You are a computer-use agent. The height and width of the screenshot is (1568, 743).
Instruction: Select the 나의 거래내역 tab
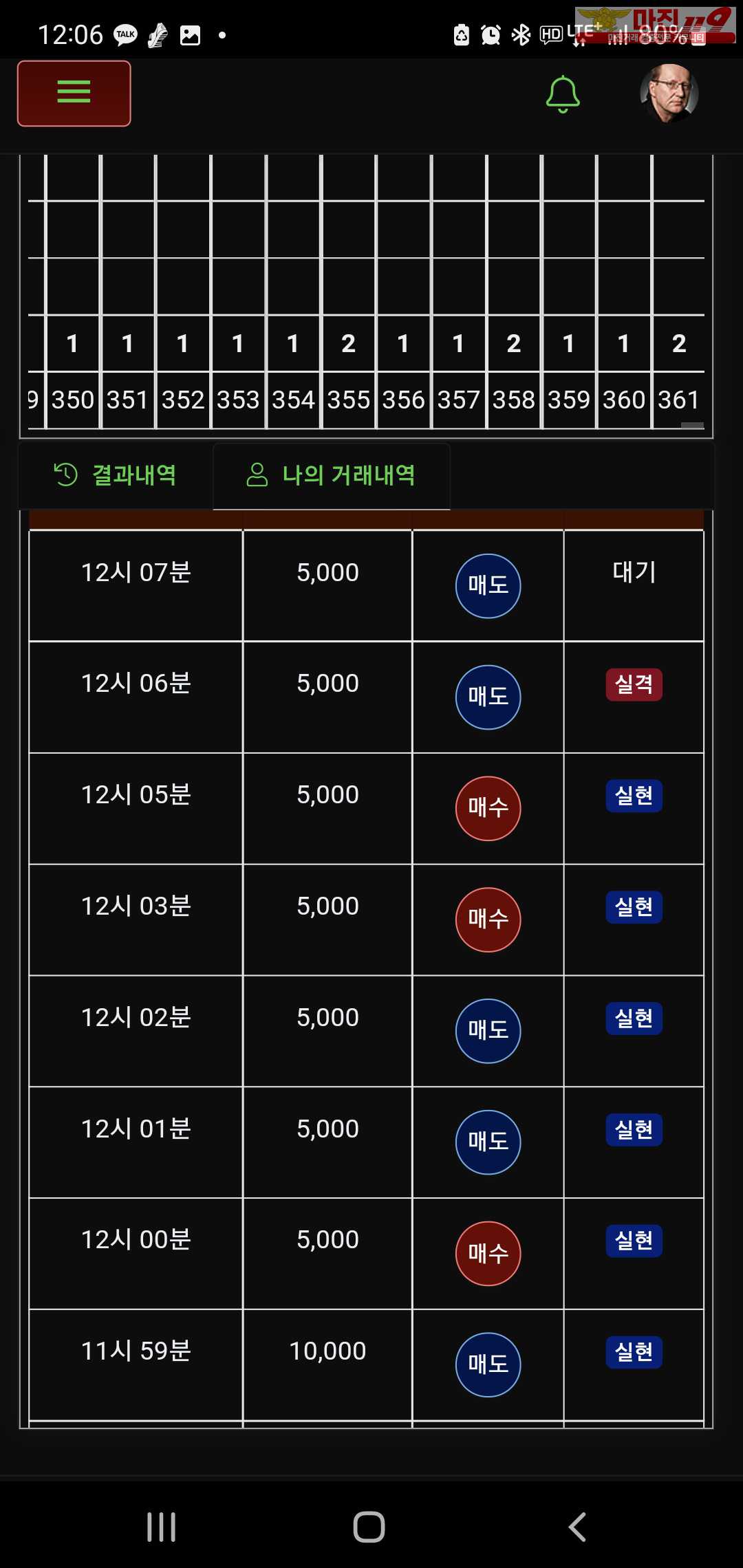pos(332,475)
